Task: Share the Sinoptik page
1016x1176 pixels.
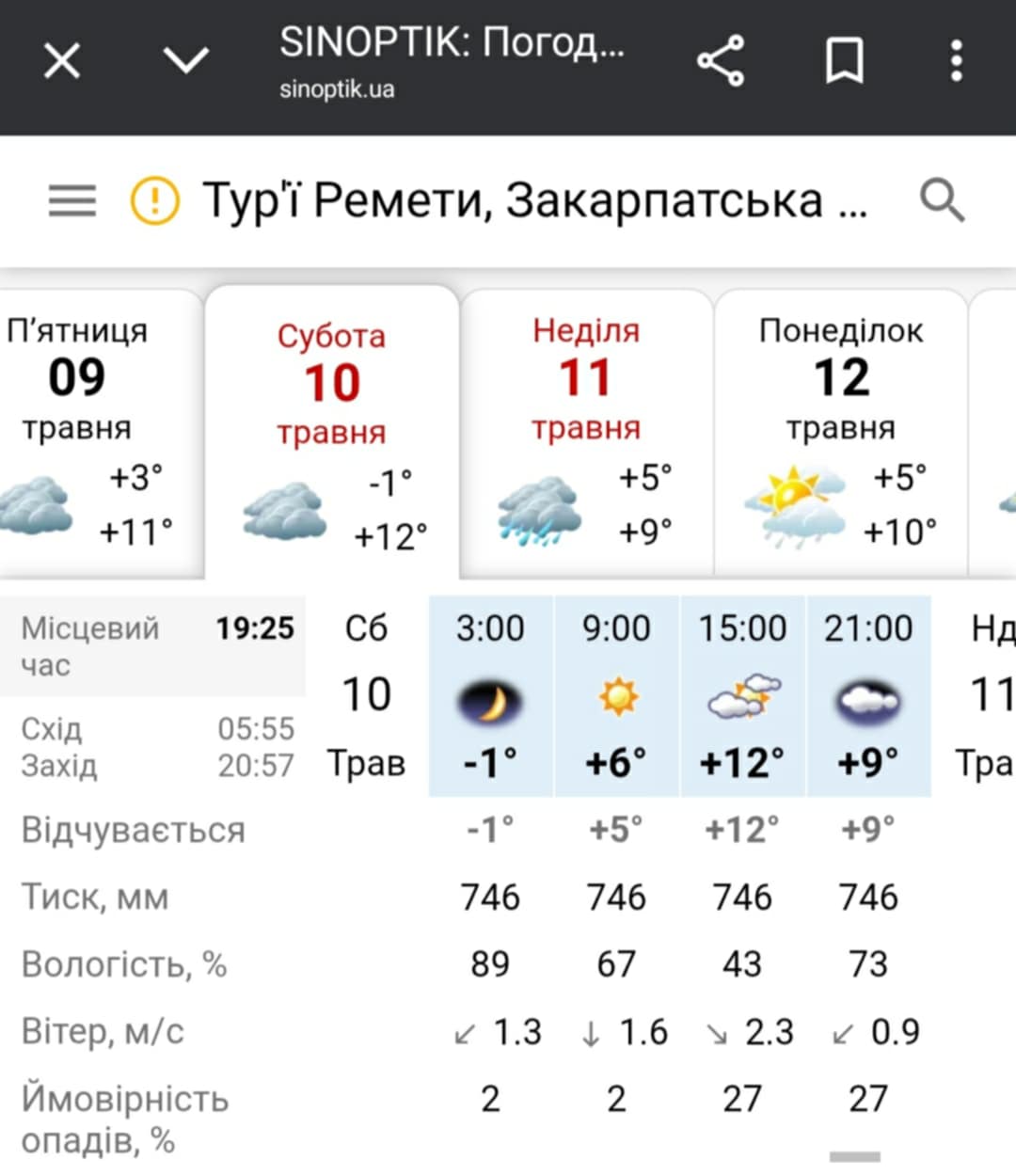Action: click(721, 62)
